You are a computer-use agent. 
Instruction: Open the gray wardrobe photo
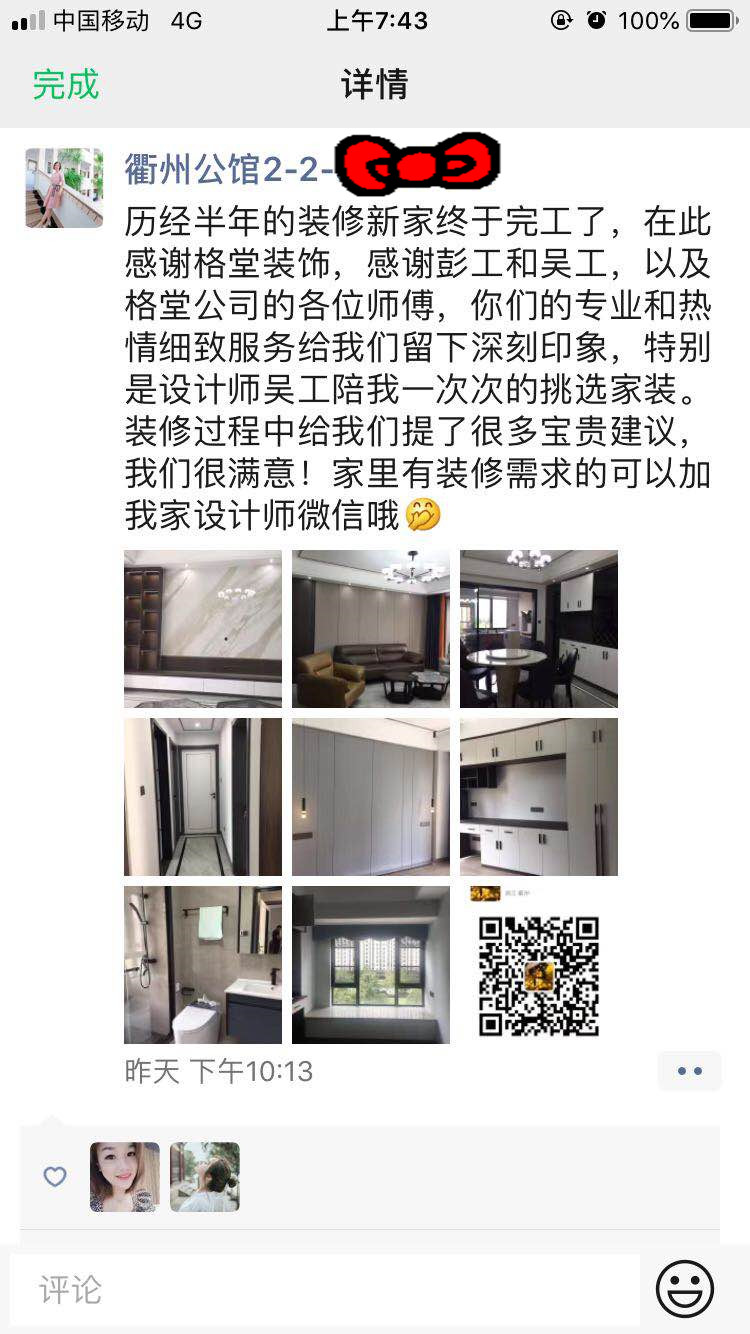click(371, 797)
